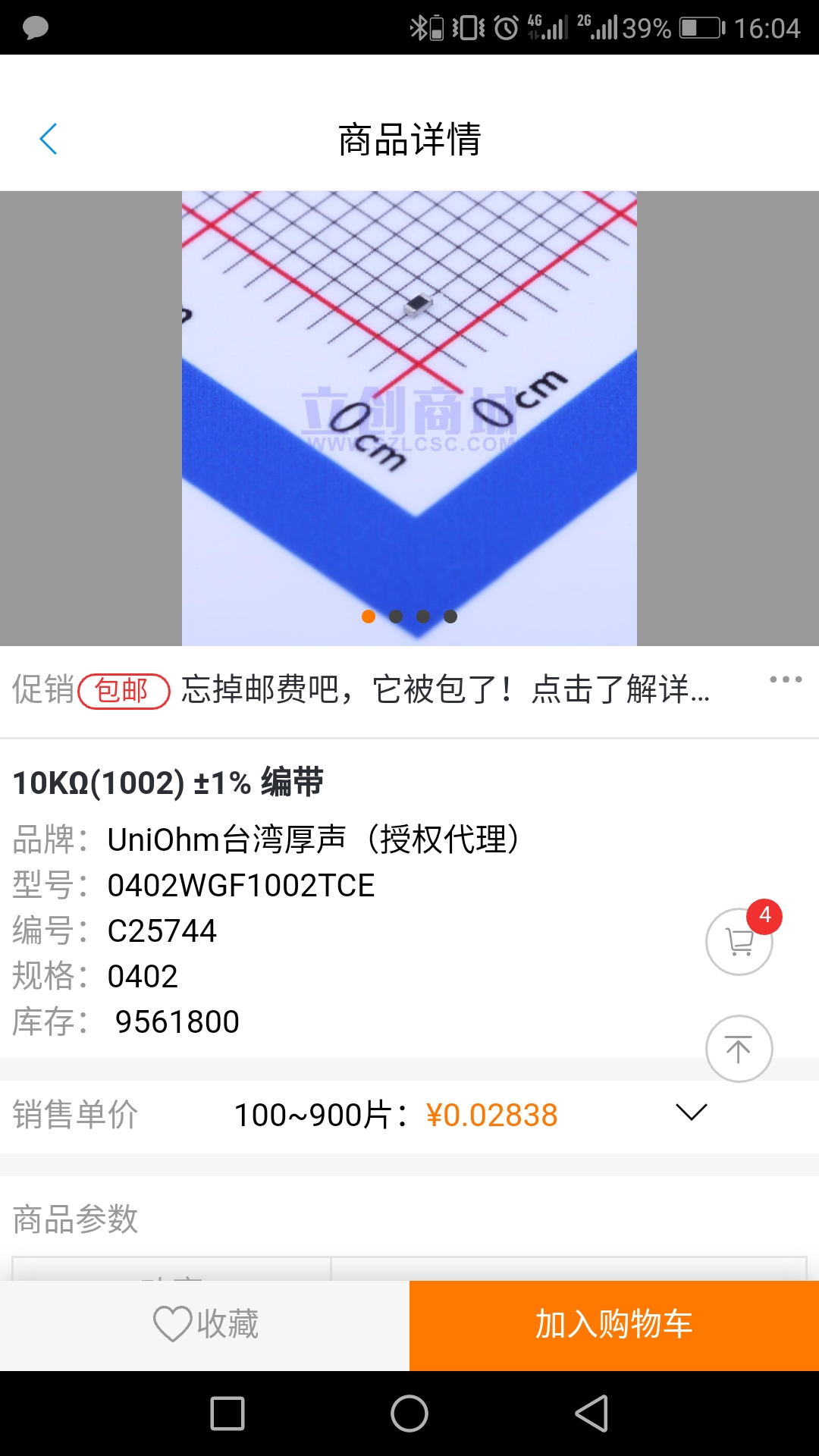This screenshot has height=1456, width=819.
Task: Tap the red cart badge showing 4
Action: [766, 916]
